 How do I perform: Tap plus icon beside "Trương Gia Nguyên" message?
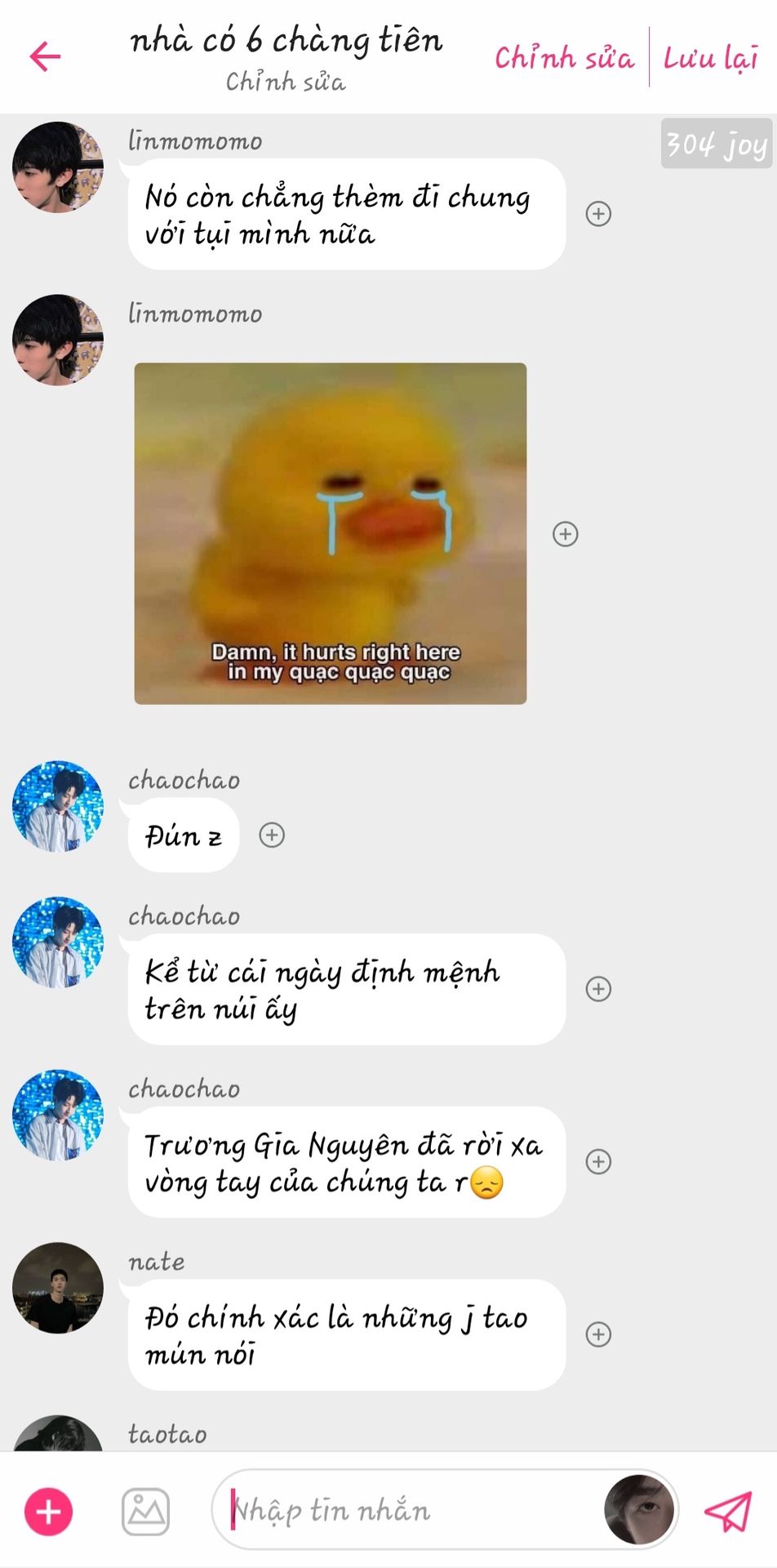tap(598, 1161)
